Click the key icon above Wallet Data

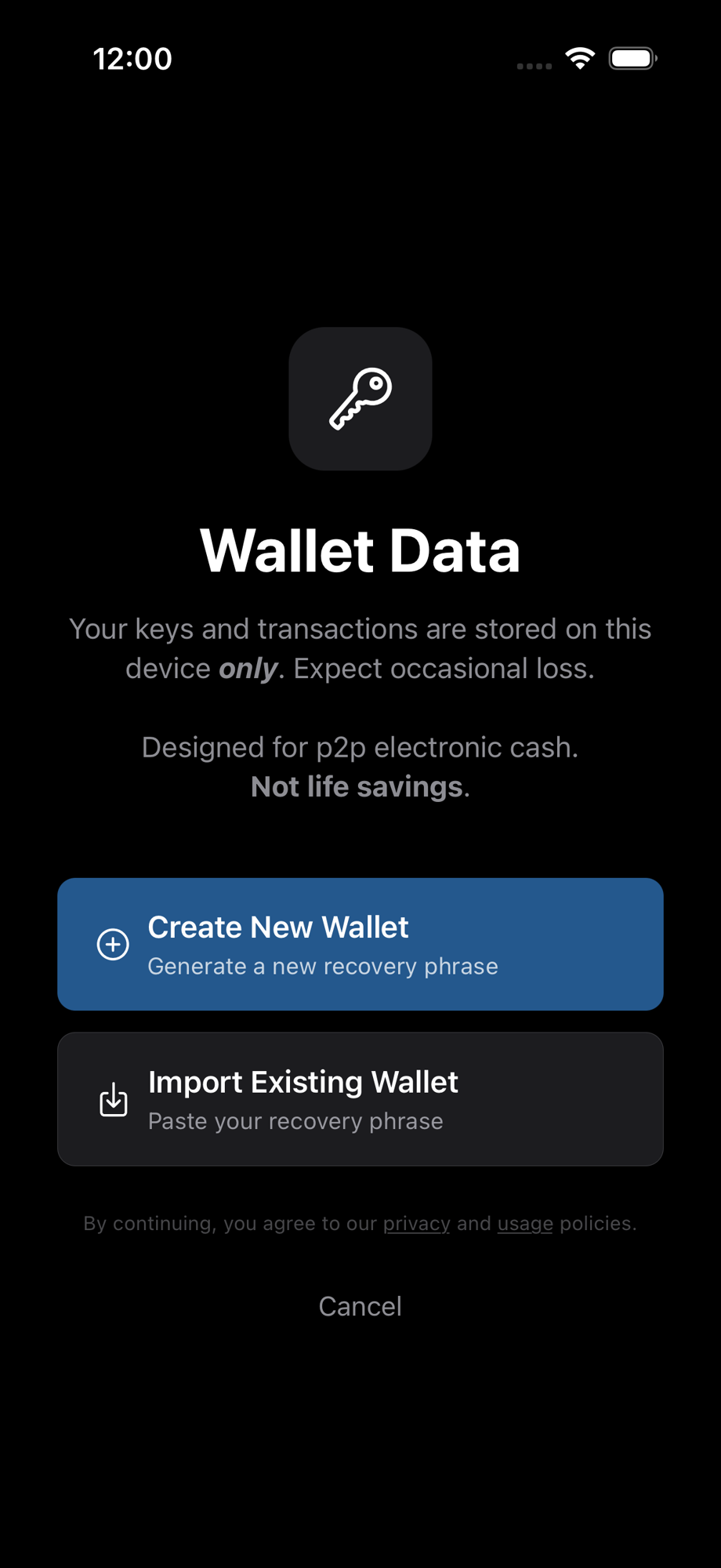tap(360, 398)
